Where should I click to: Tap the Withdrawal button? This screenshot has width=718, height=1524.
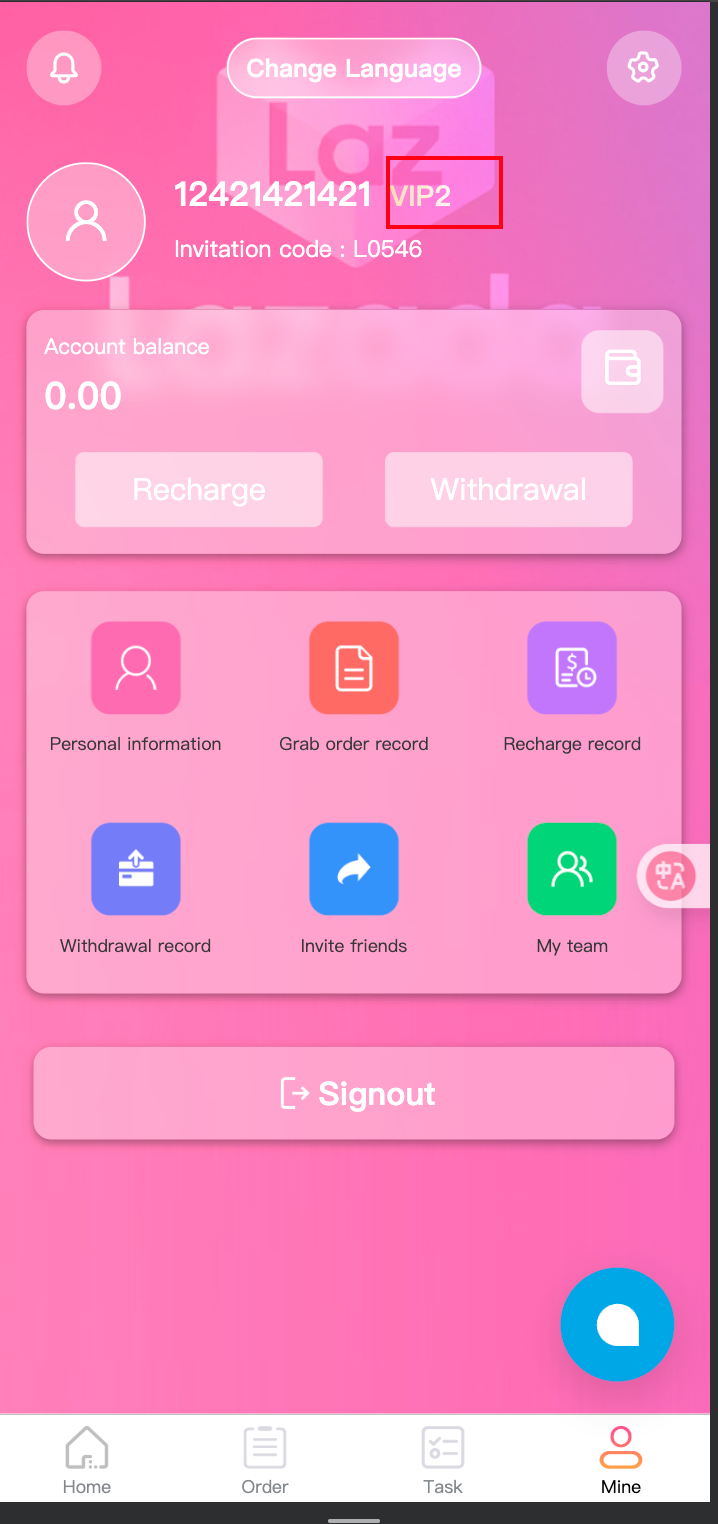coord(508,490)
